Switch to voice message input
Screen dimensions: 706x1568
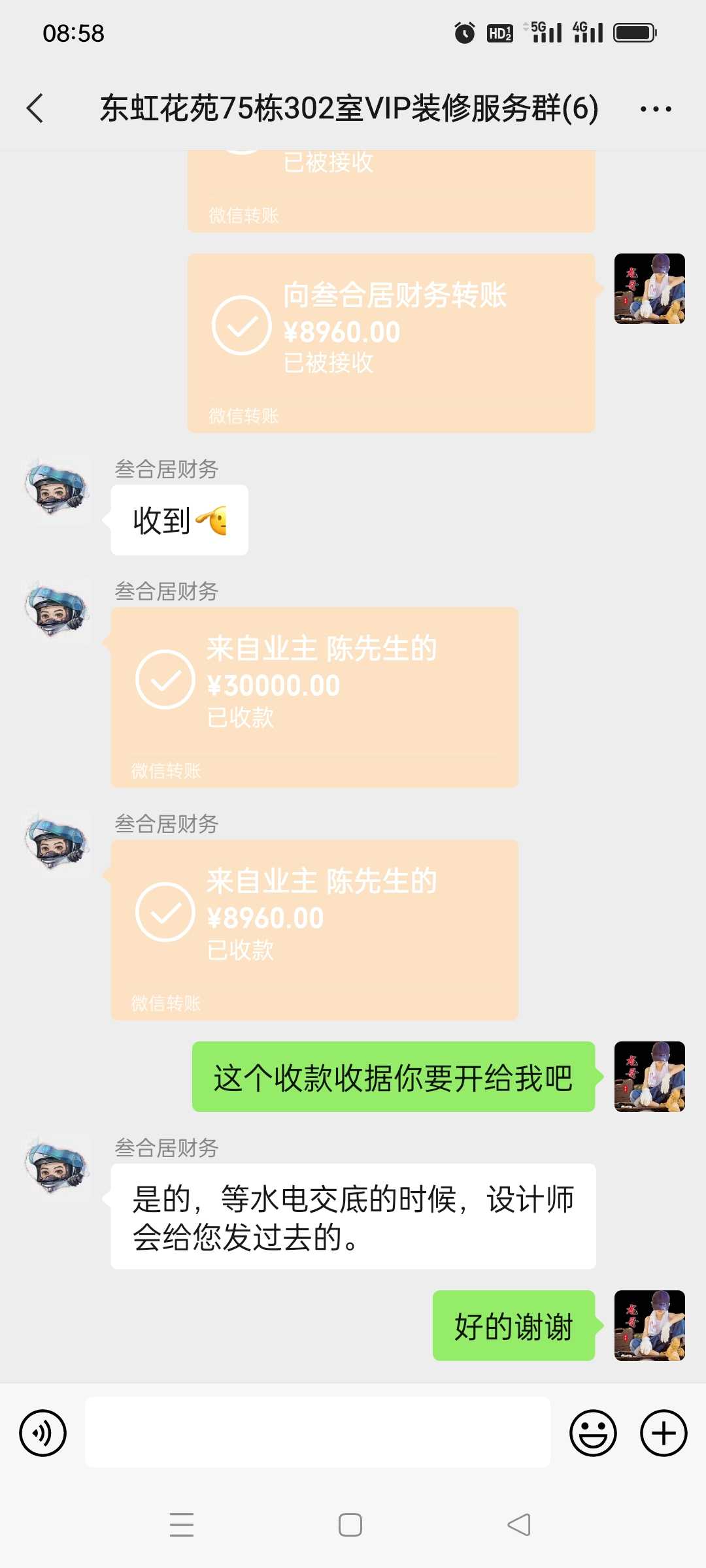coord(43,1433)
